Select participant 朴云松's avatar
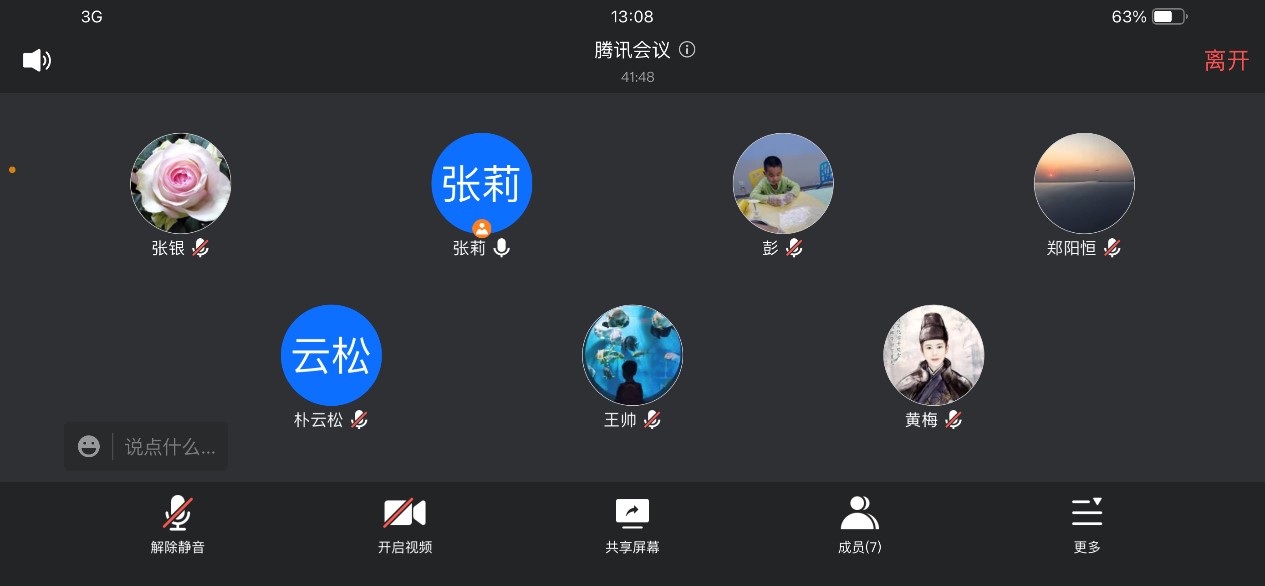Image resolution: width=1265 pixels, height=586 pixels. tap(331, 355)
